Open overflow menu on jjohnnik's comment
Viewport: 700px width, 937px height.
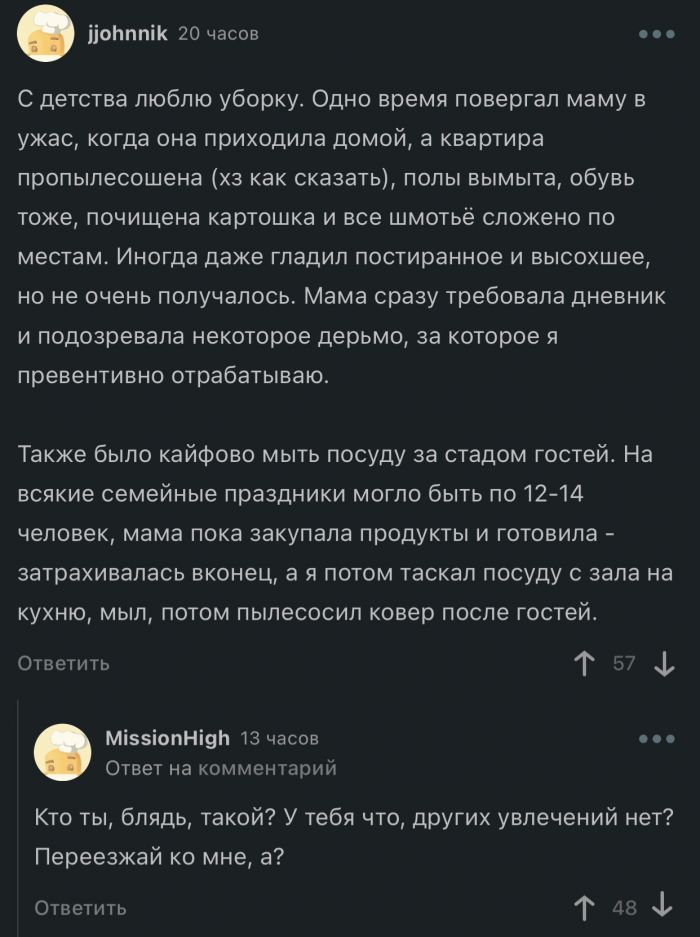[x=657, y=34]
